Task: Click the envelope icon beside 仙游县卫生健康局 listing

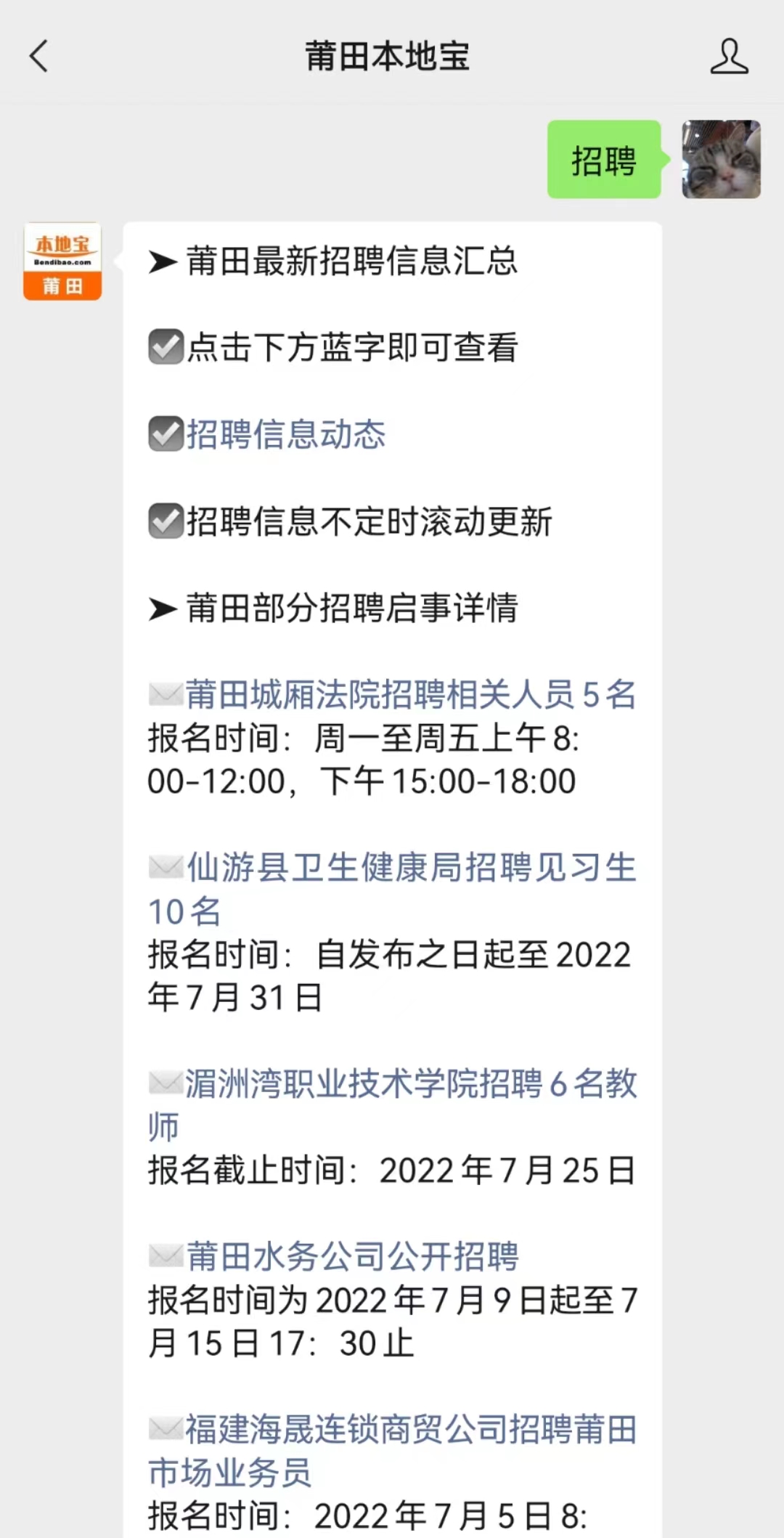Action: click(x=166, y=868)
